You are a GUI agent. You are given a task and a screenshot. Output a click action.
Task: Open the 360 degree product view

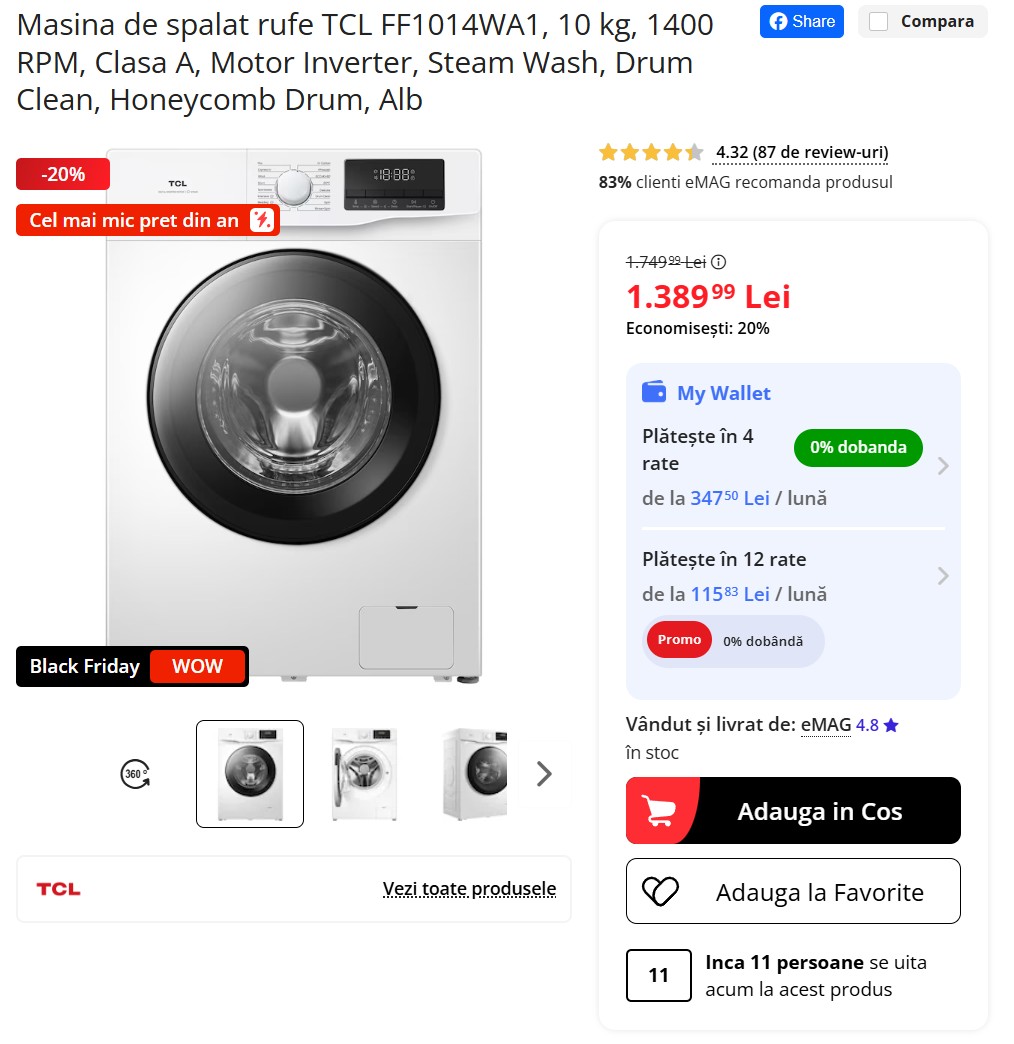pyautogui.click(x=135, y=773)
